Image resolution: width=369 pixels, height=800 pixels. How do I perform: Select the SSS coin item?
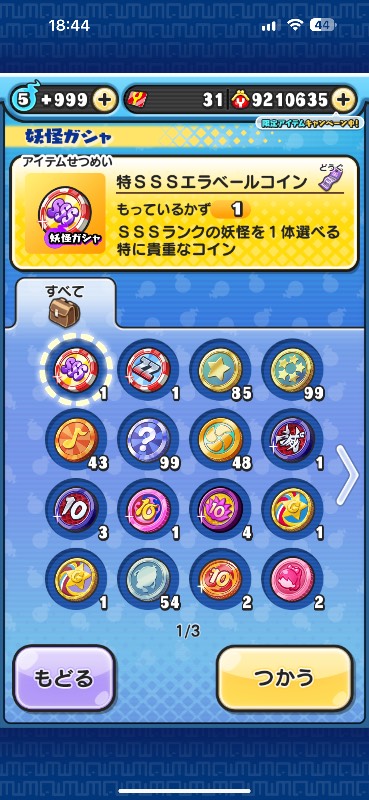tap(76, 369)
